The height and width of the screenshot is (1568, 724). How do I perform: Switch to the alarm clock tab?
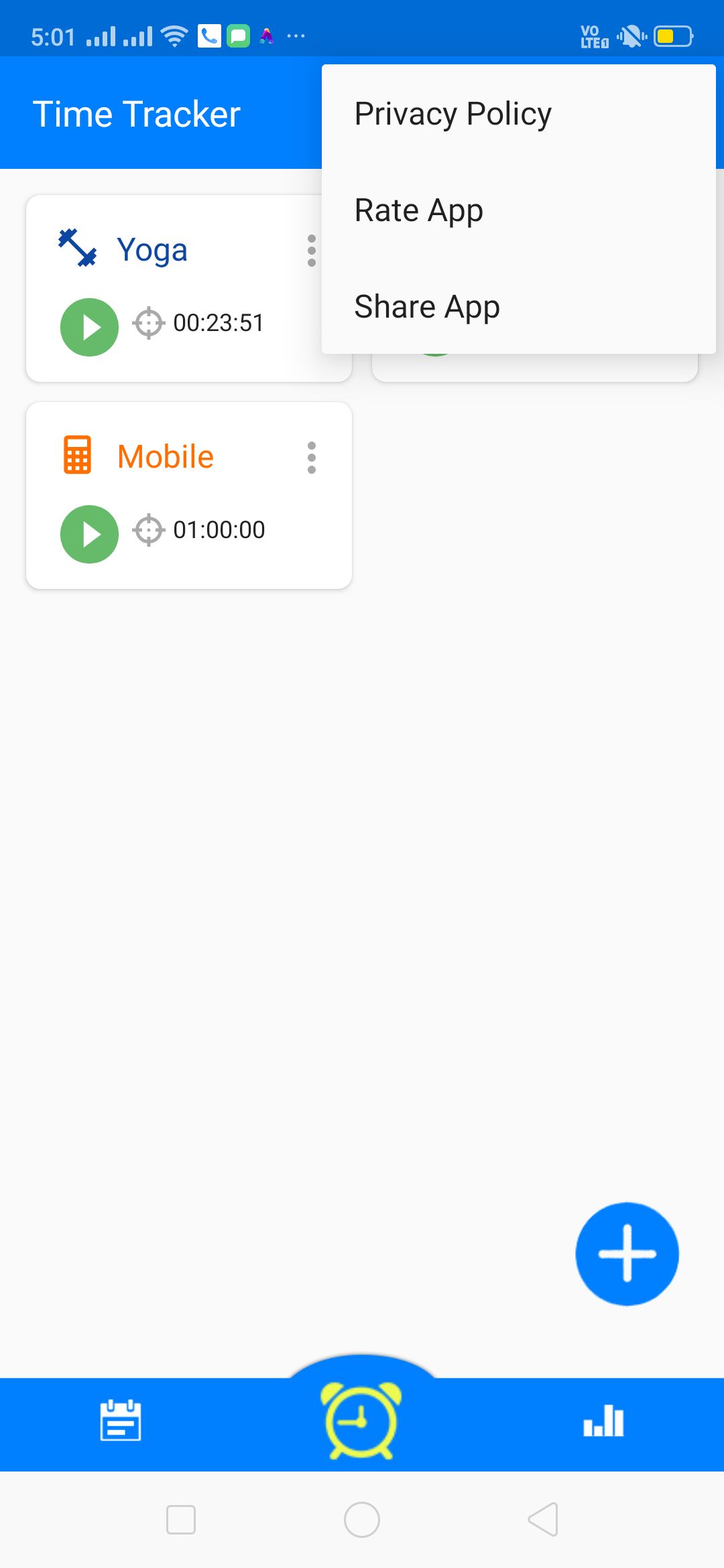tap(362, 1420)
